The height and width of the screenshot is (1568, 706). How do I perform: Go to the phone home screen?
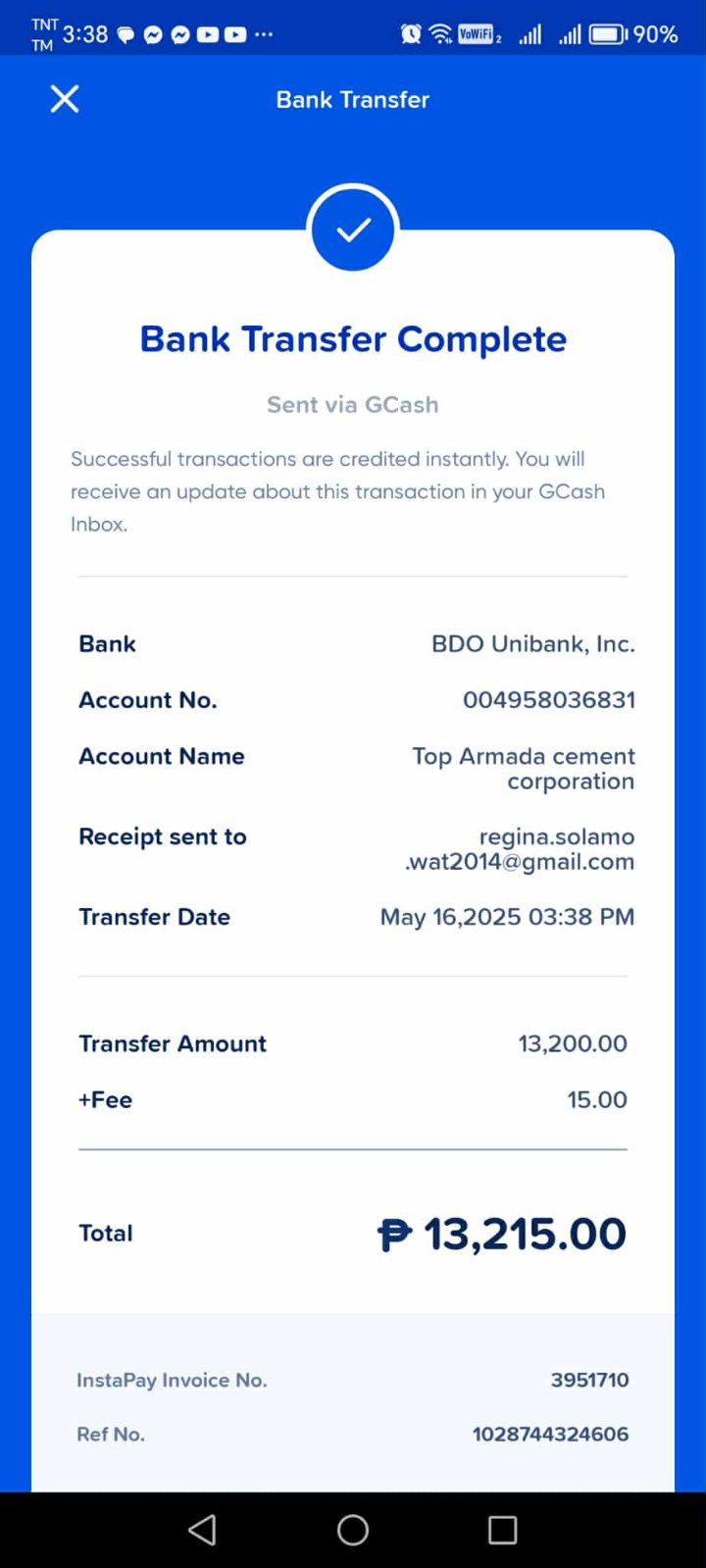tap(353, 1530)
